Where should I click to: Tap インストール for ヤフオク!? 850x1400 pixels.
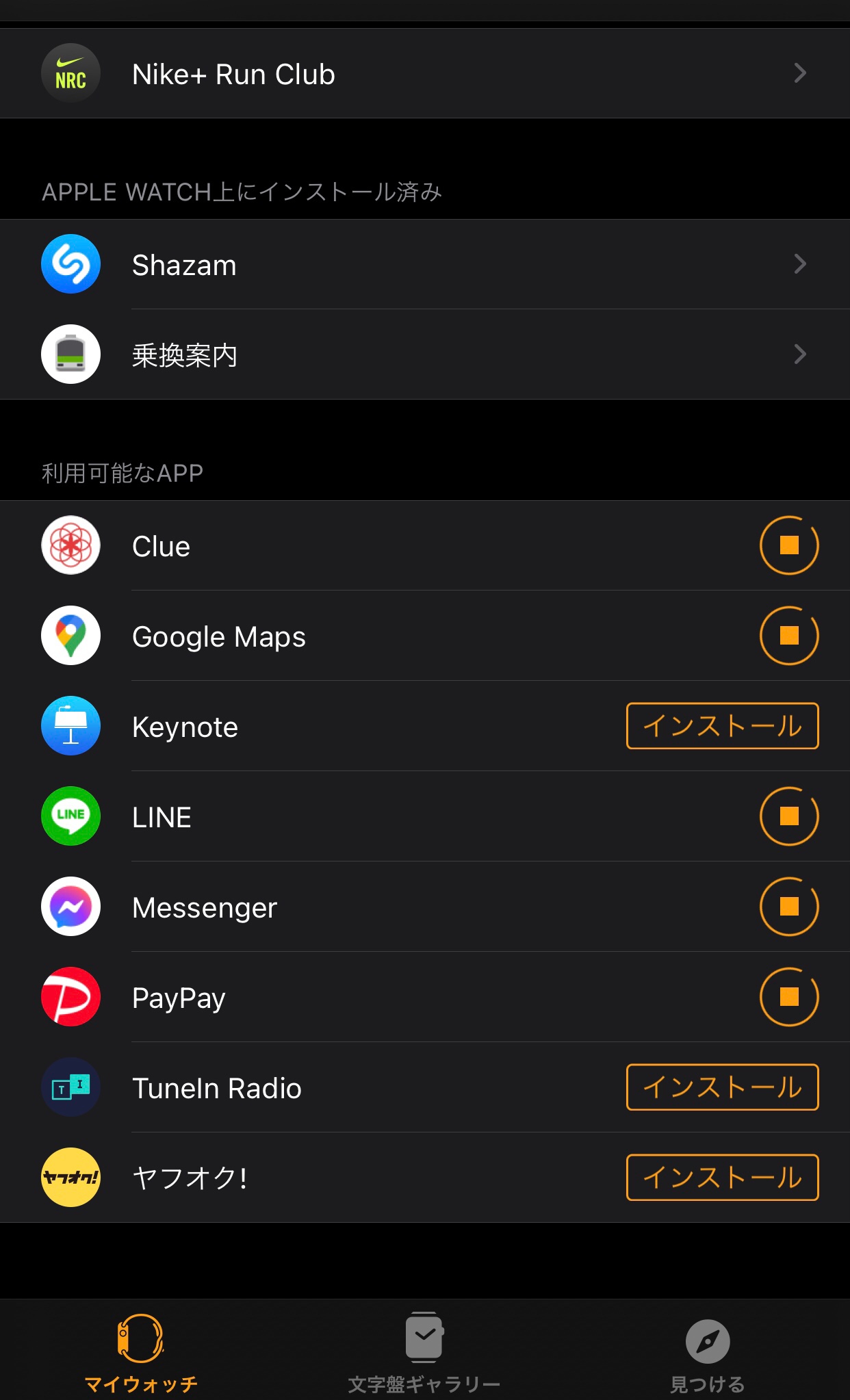(722, 1178)
